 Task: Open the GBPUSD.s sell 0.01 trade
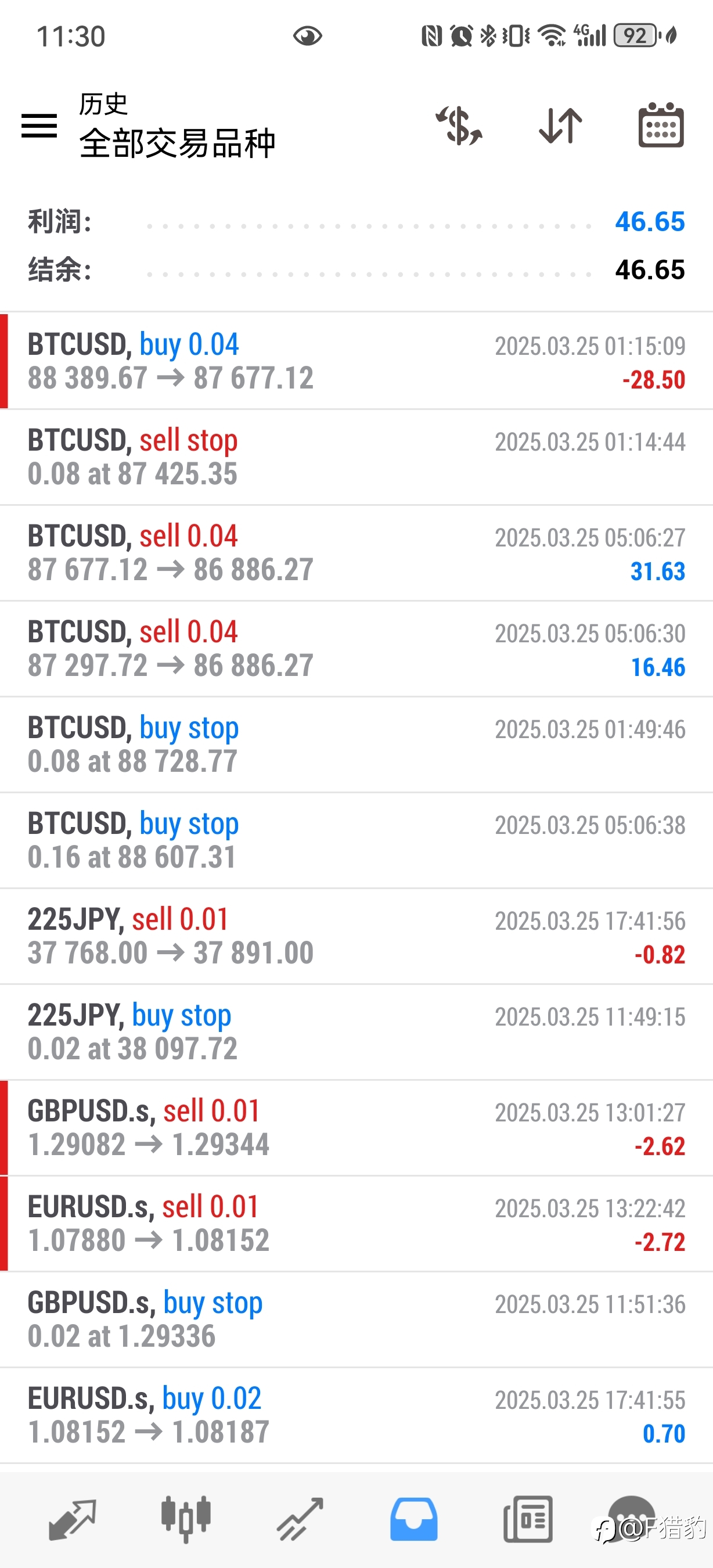point(356,1128)
